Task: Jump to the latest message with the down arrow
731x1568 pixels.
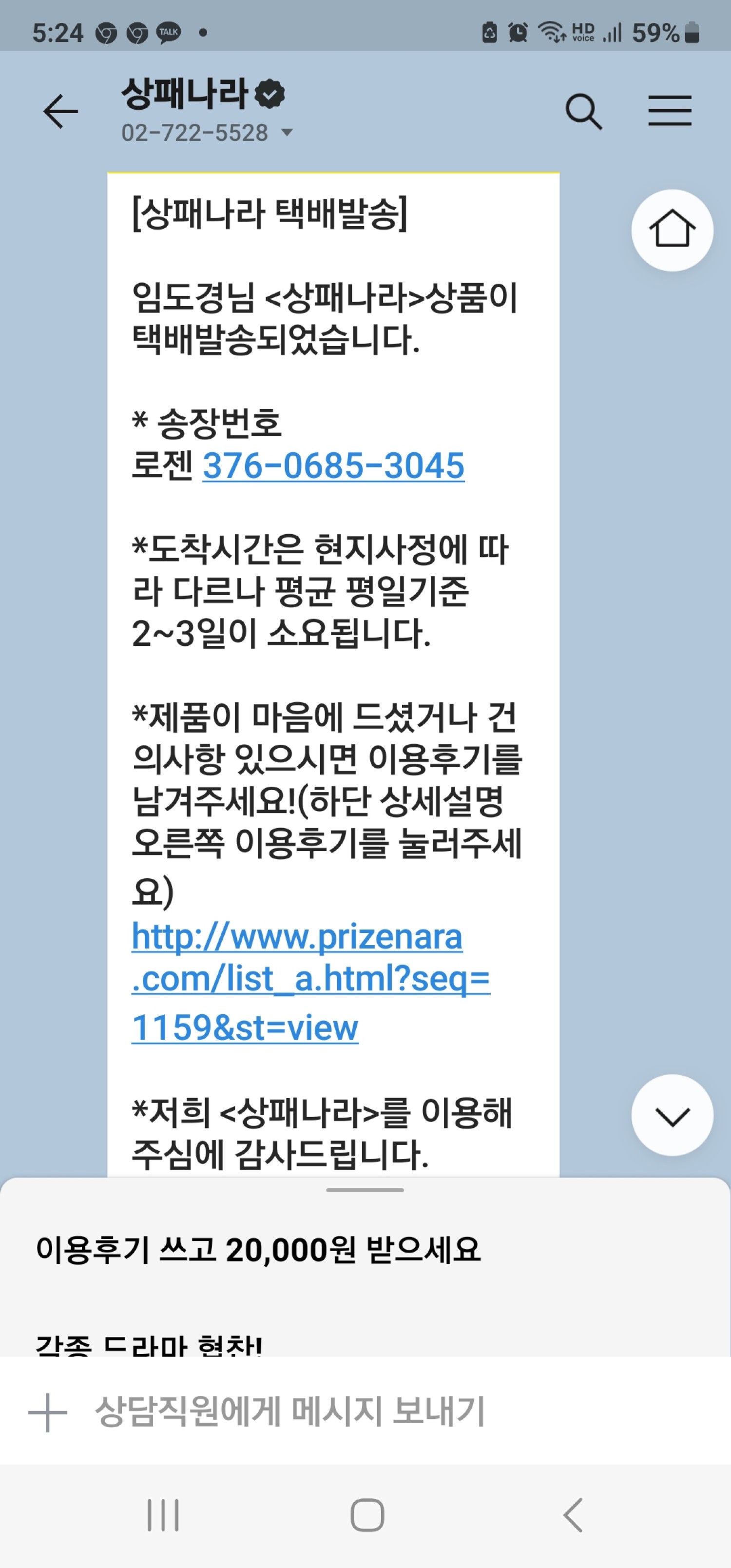Action: point(672,1115)
